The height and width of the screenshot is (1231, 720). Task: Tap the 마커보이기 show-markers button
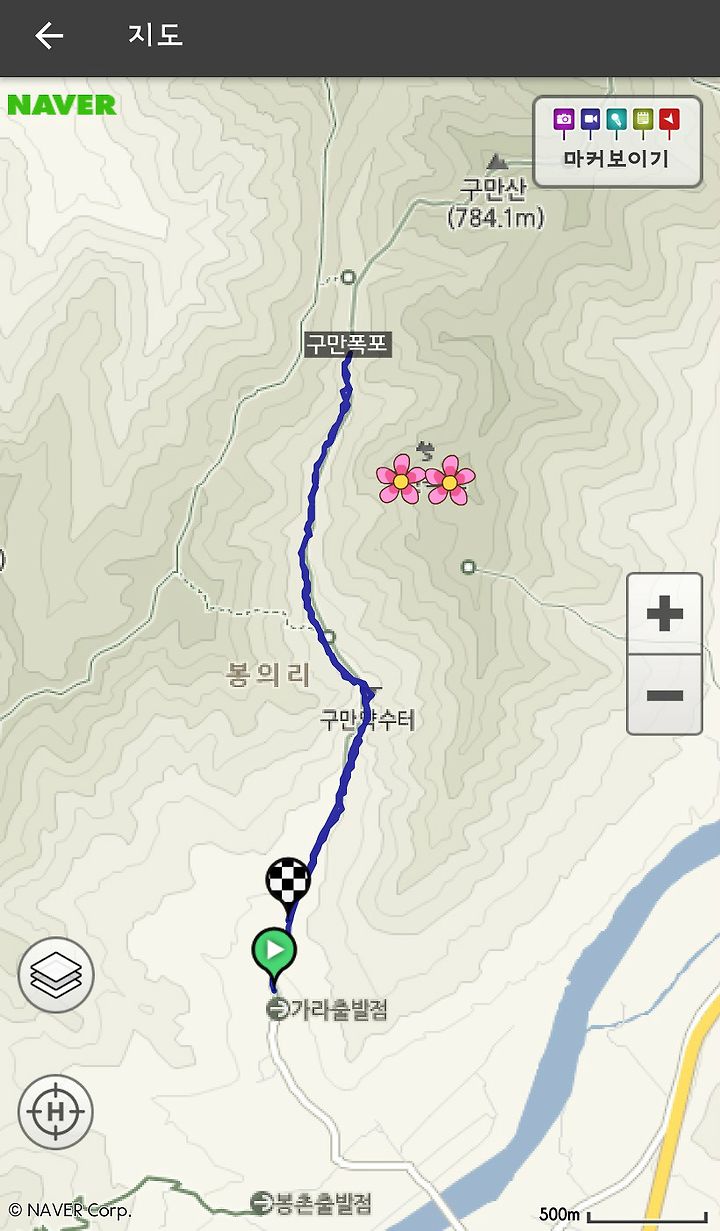(x=617, y=142)
